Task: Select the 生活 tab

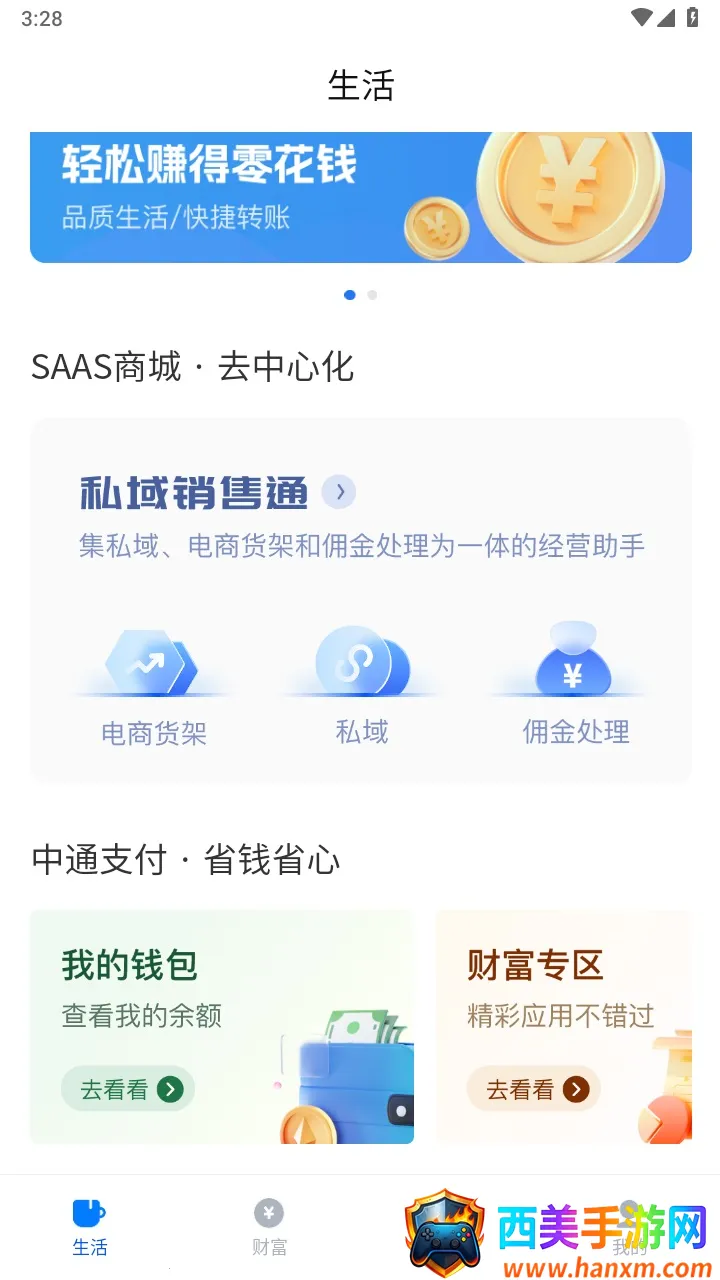Action: [90, 1227]
